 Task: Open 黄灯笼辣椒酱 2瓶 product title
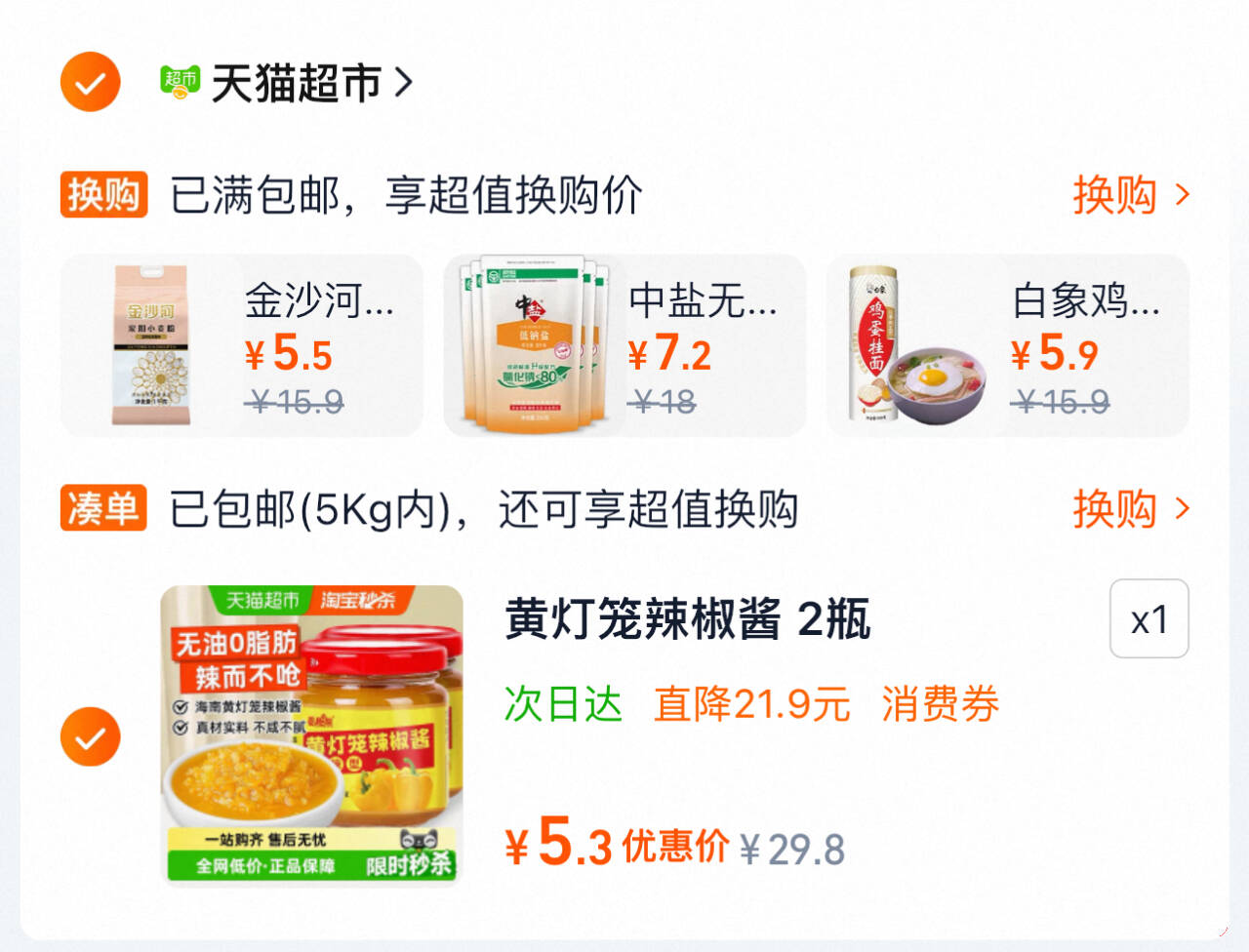[x=687, y=619]
